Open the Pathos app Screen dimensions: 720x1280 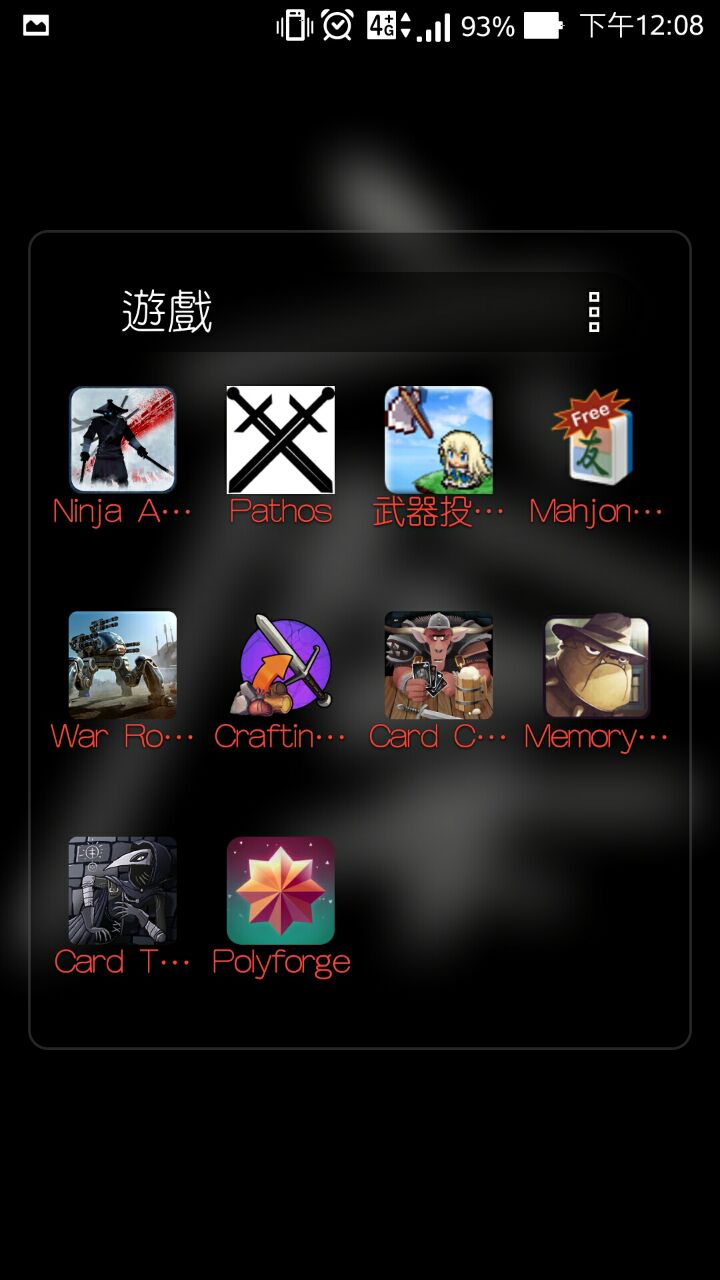280,440
